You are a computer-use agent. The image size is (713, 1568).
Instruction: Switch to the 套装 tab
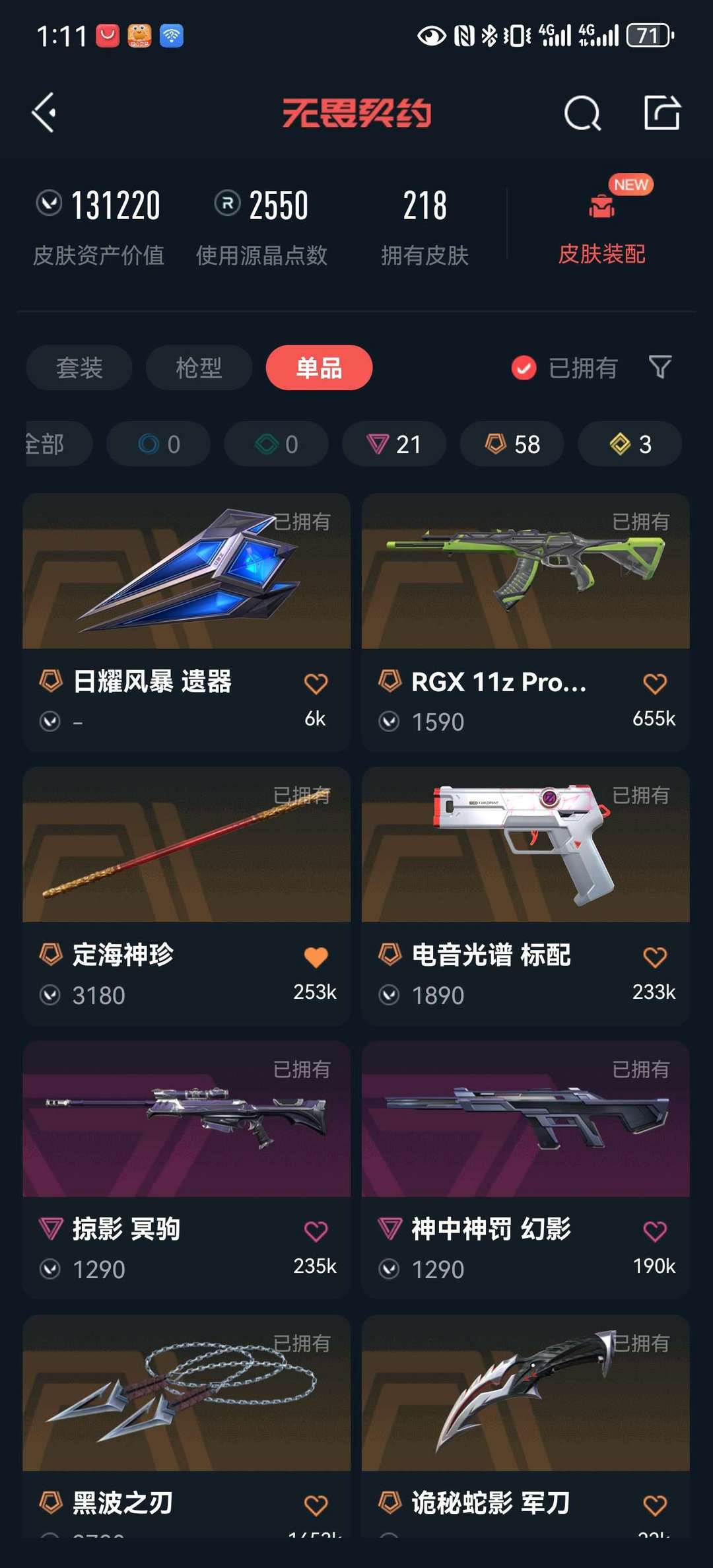(79, 368)
